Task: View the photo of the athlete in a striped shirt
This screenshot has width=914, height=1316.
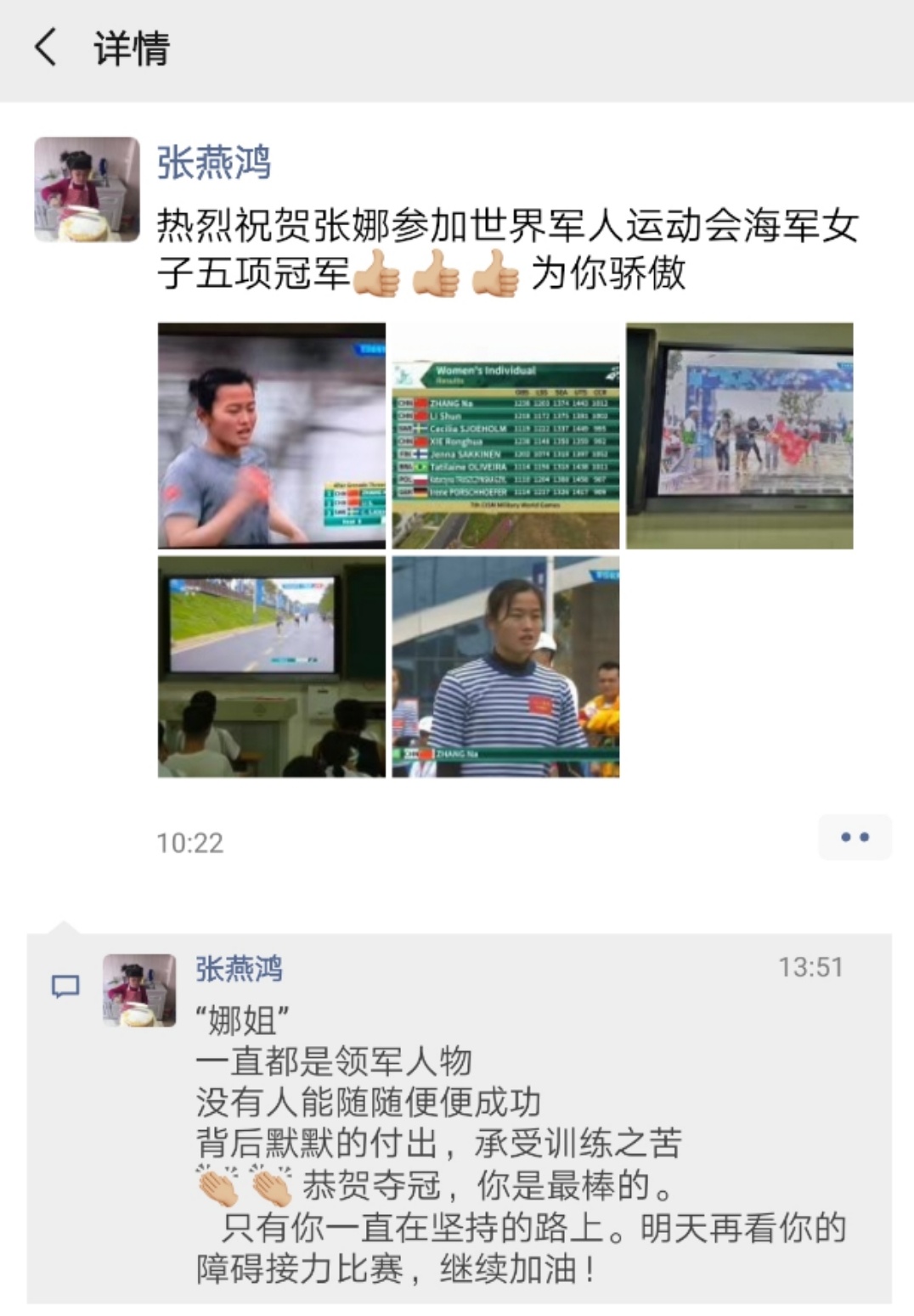Action: 505,666
